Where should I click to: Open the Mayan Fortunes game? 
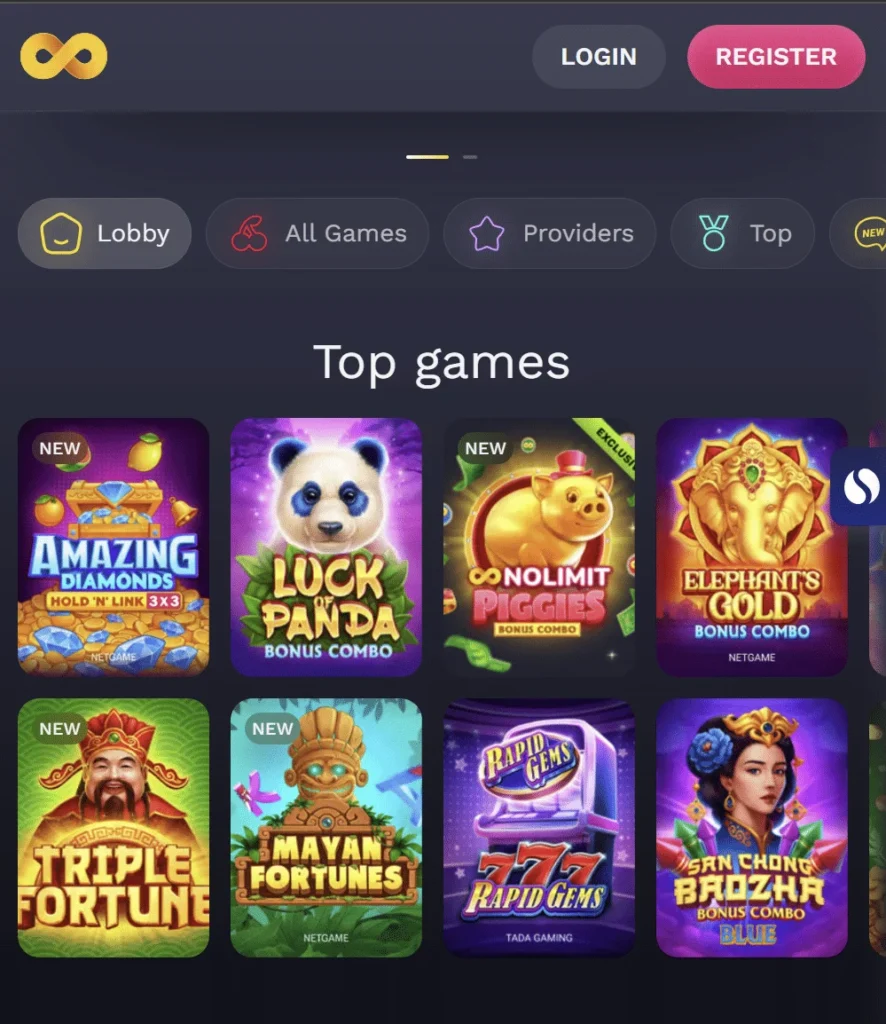tap(326, 827)
